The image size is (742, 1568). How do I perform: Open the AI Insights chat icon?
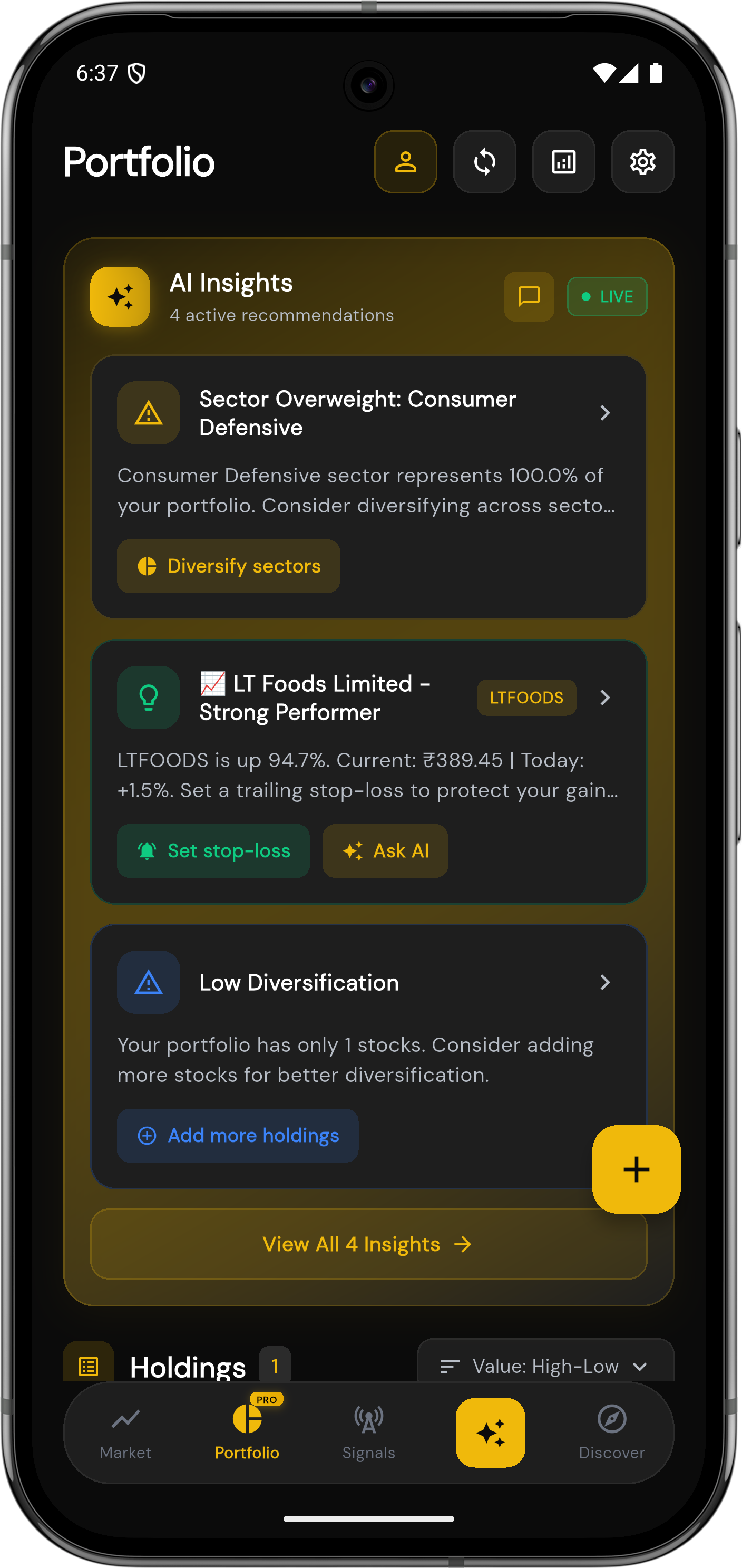click(x=529, y=296)
